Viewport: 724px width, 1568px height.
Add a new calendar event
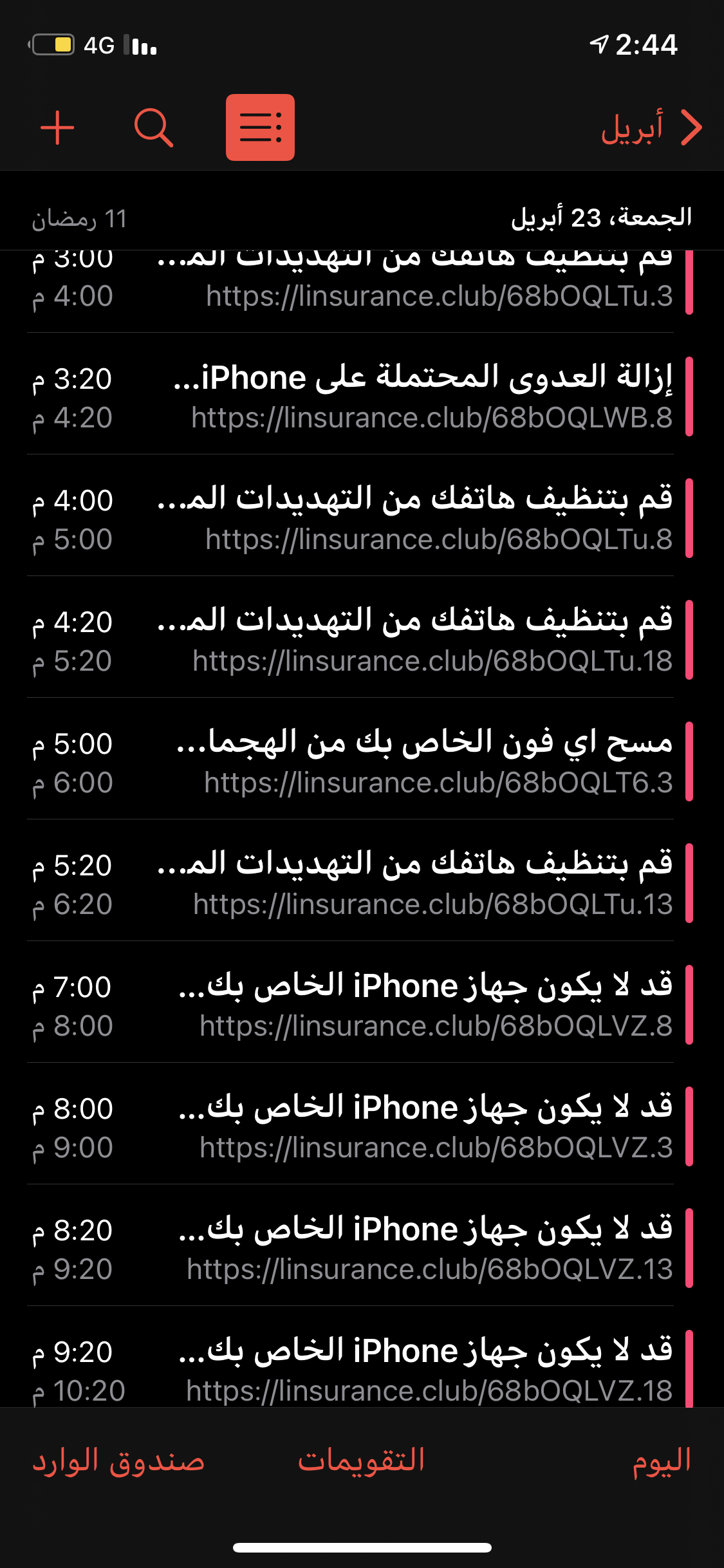point(57,127)
